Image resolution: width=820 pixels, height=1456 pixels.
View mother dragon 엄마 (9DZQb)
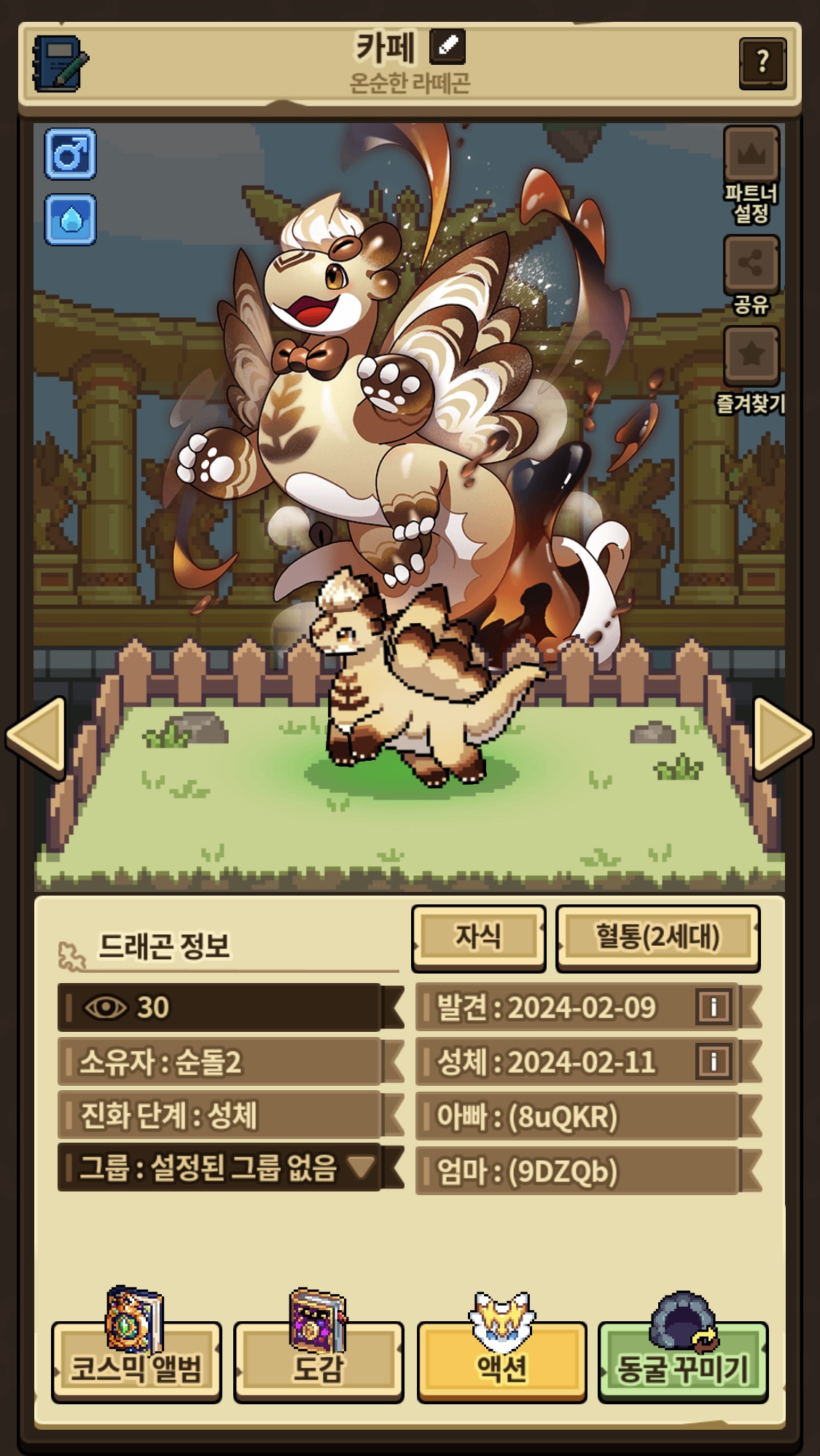[x=588, y=1171]
